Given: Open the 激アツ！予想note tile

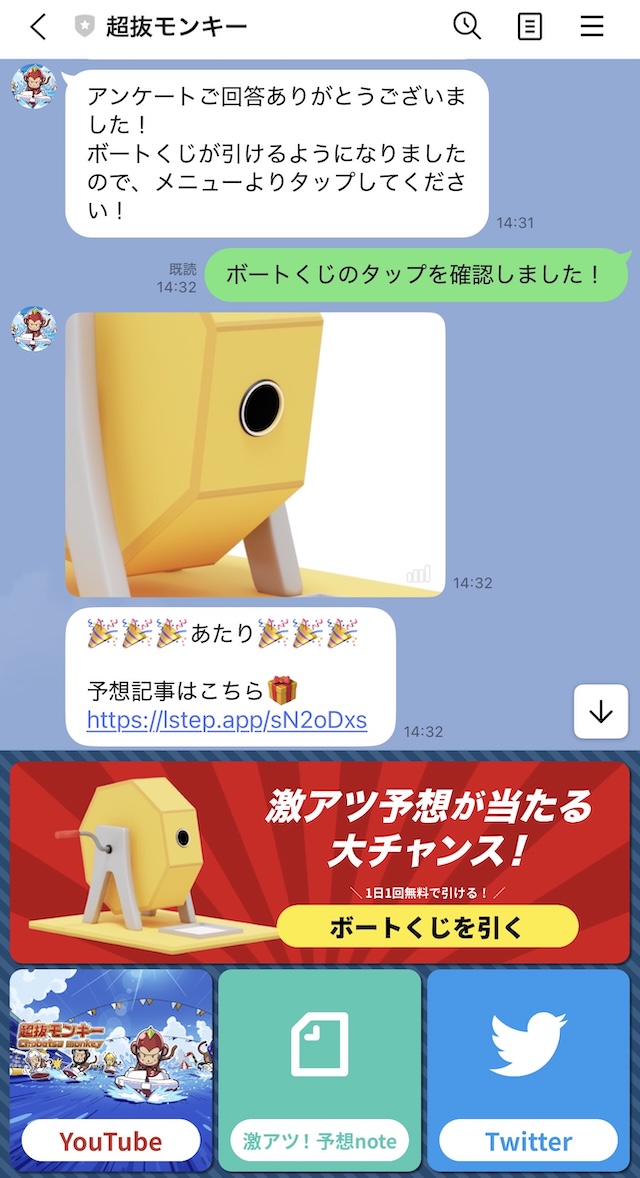Looking at the screenshot, I should (320, 1070).
